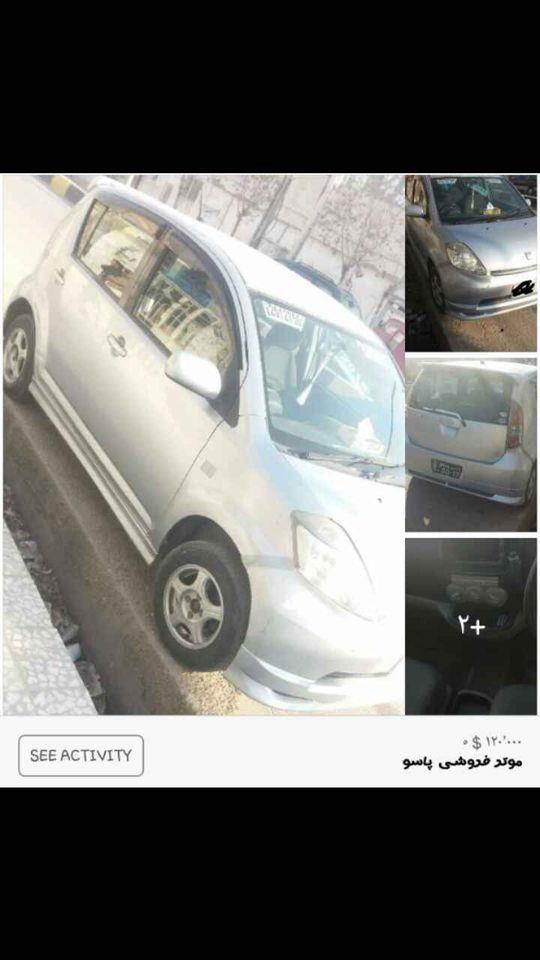Open the large silver car side photo
The width and height of the screenshot is (540, 960).
(203, 445)
